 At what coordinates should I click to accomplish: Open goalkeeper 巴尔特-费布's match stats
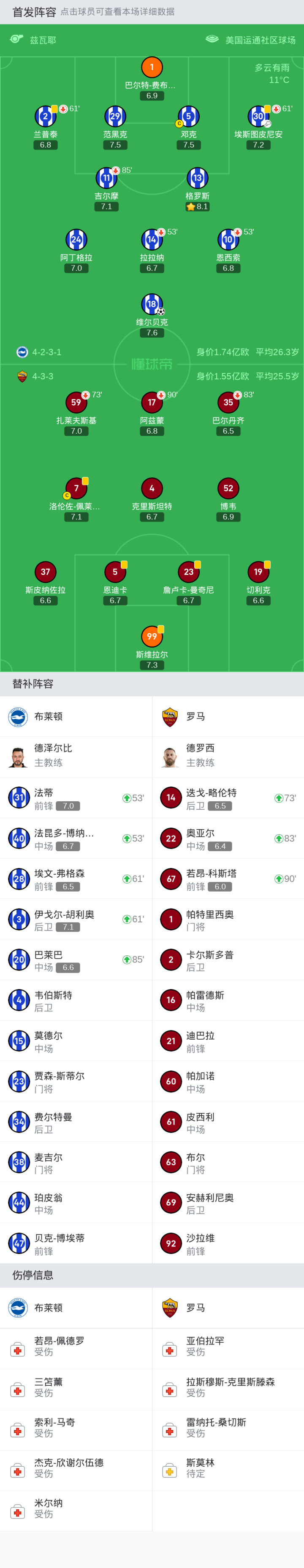[152, 68]
